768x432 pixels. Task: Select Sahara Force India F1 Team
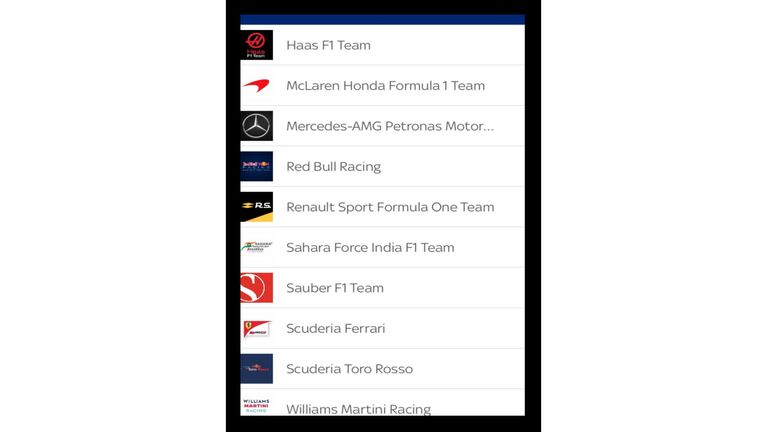coord(382,248)
